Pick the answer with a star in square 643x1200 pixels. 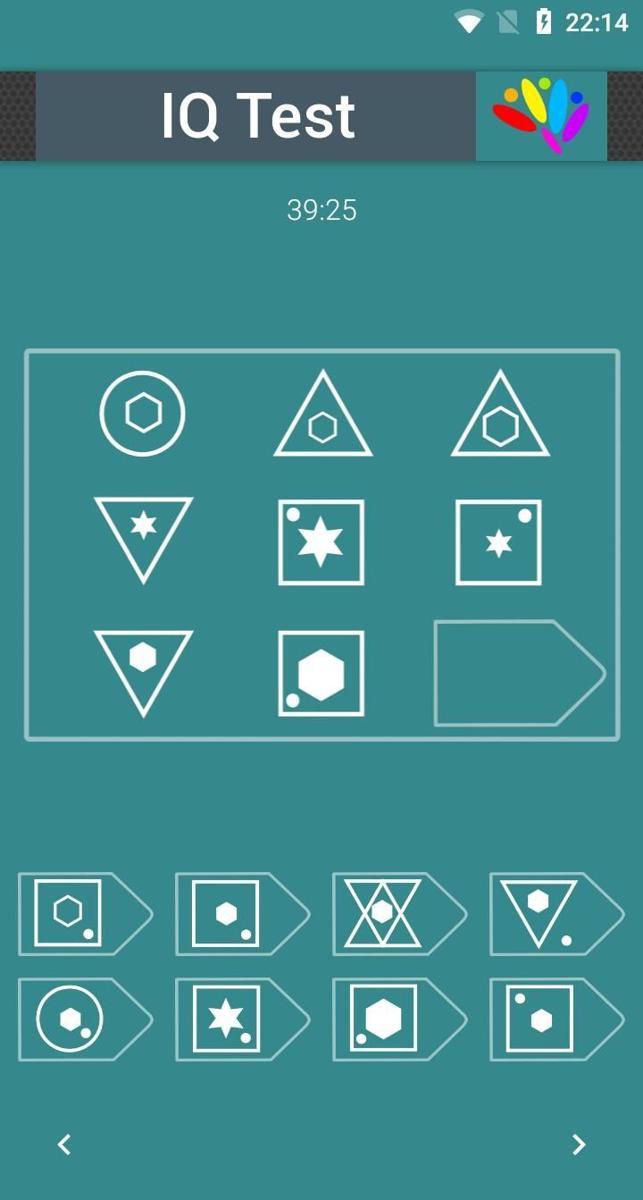(x=240, y=1019)
